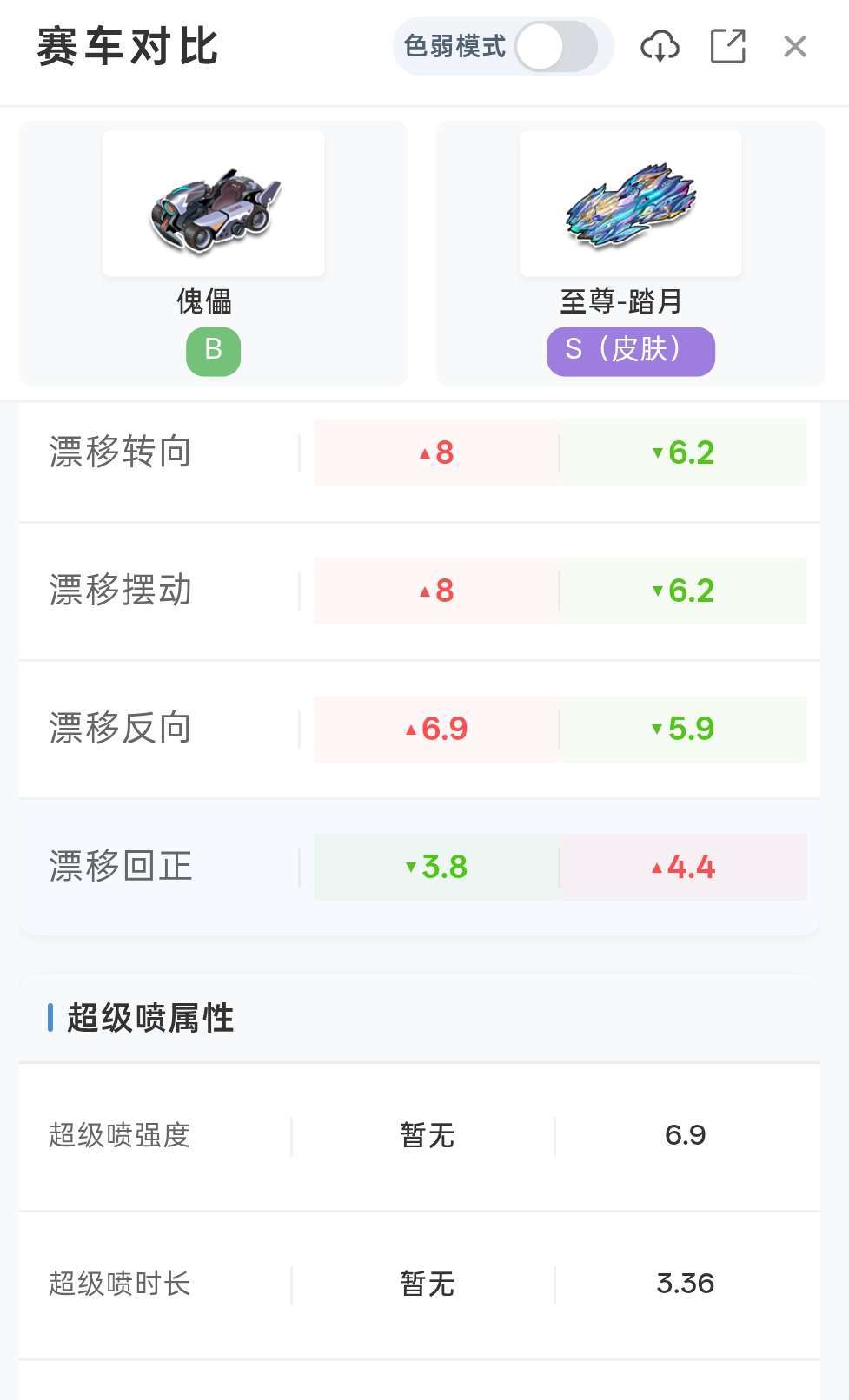
Task: Open the share/export icon
Action: pyautogui.click(x=728, y=47)
